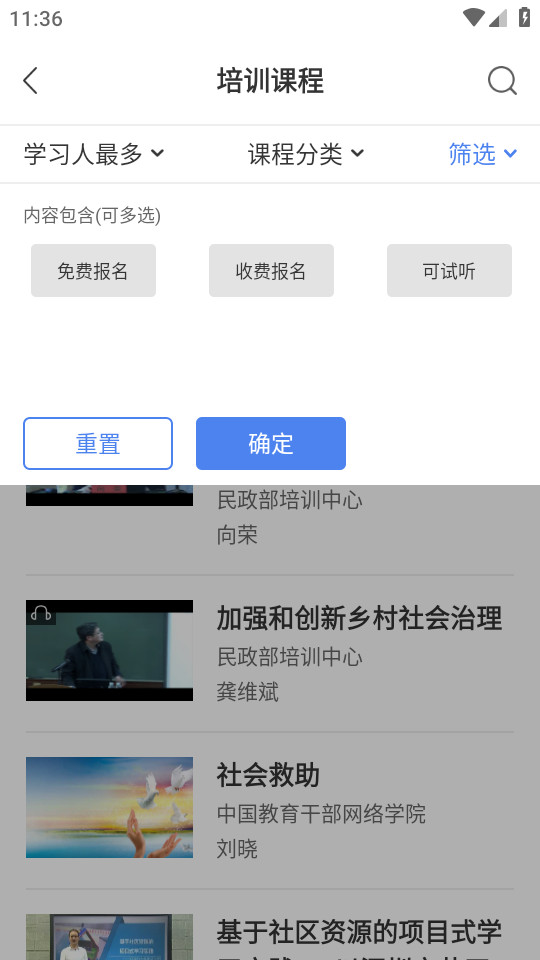Select the 免费报名 filter chip
This screenshot has height=960, width=540.
pos(93,271)
